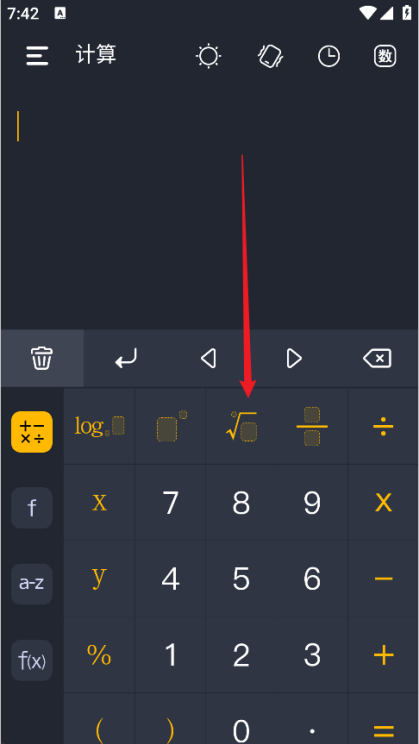Switch to the a-z letters keyboard

pos(32,584)
